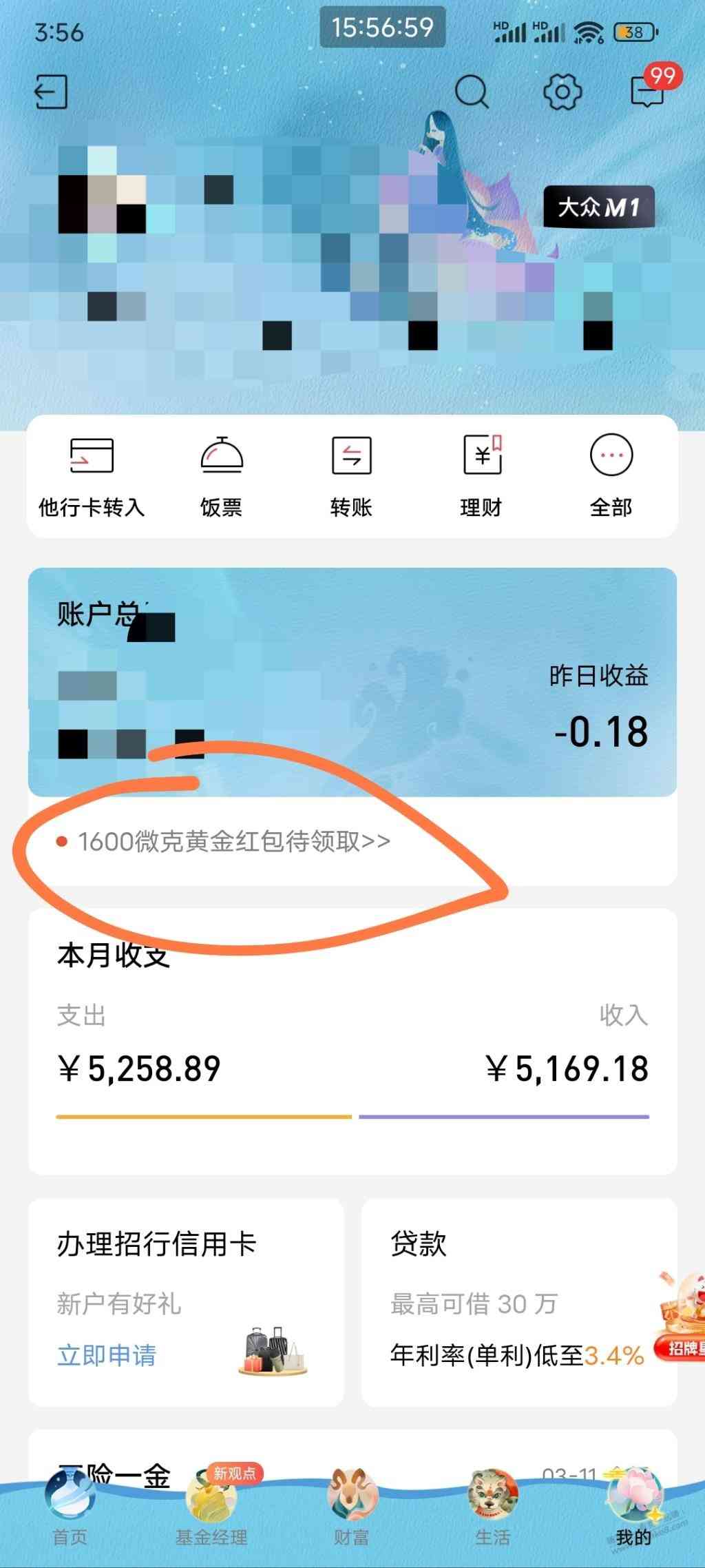Open the 饭票 shortcut
This screenshot has width=705, height=1568.
(221, 476)
